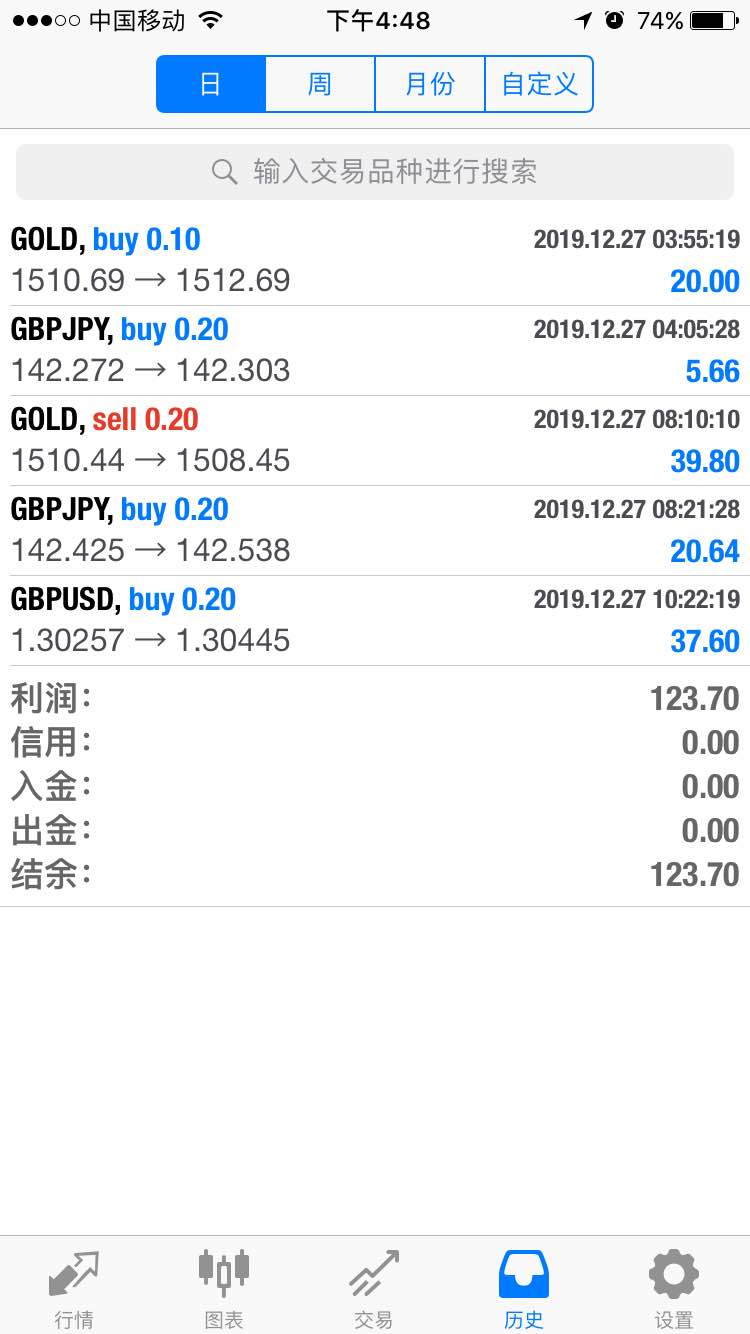Open the GBPUSD buy 0.20 trade
This screenshot has width=750, height=1334.
point(375,620)
